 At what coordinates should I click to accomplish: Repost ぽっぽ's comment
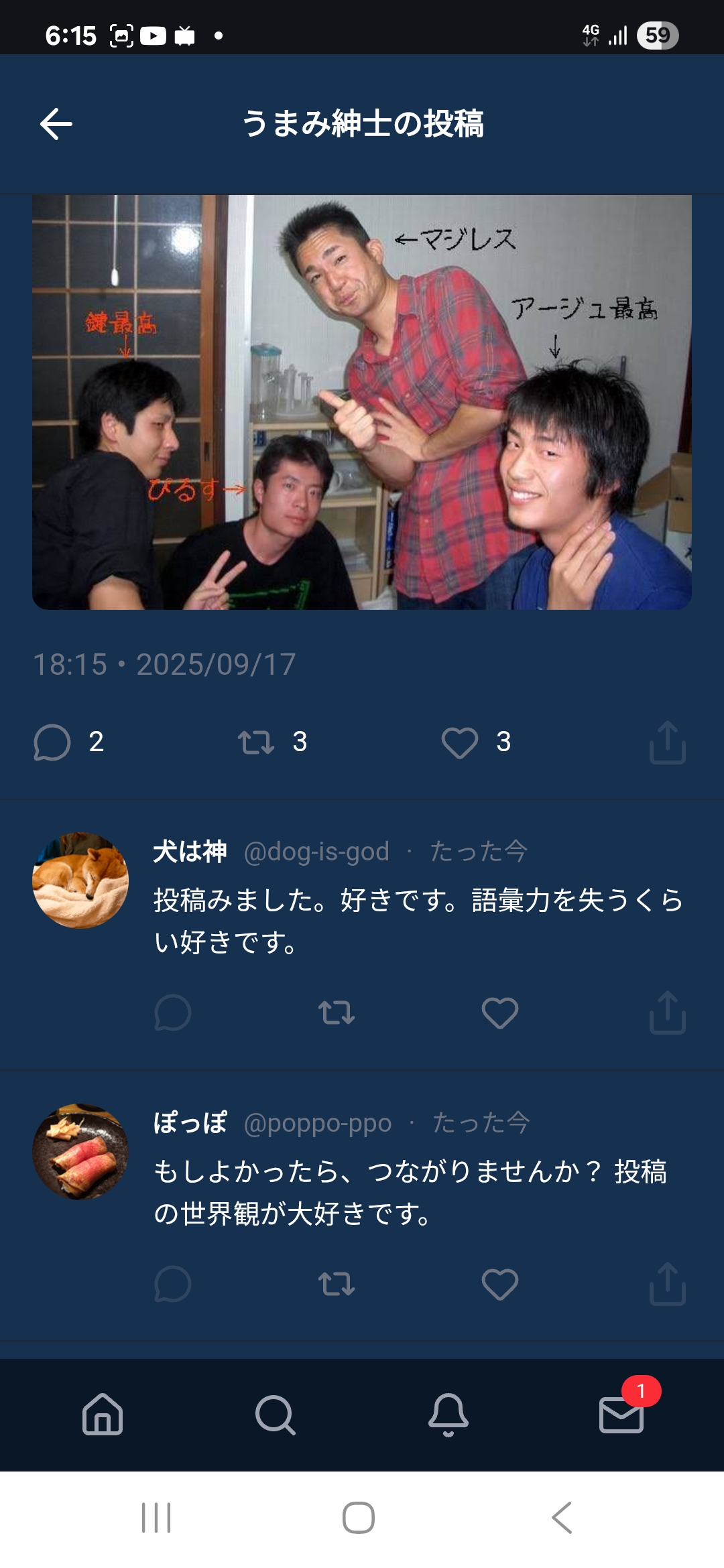click(x=337, y=1284)
